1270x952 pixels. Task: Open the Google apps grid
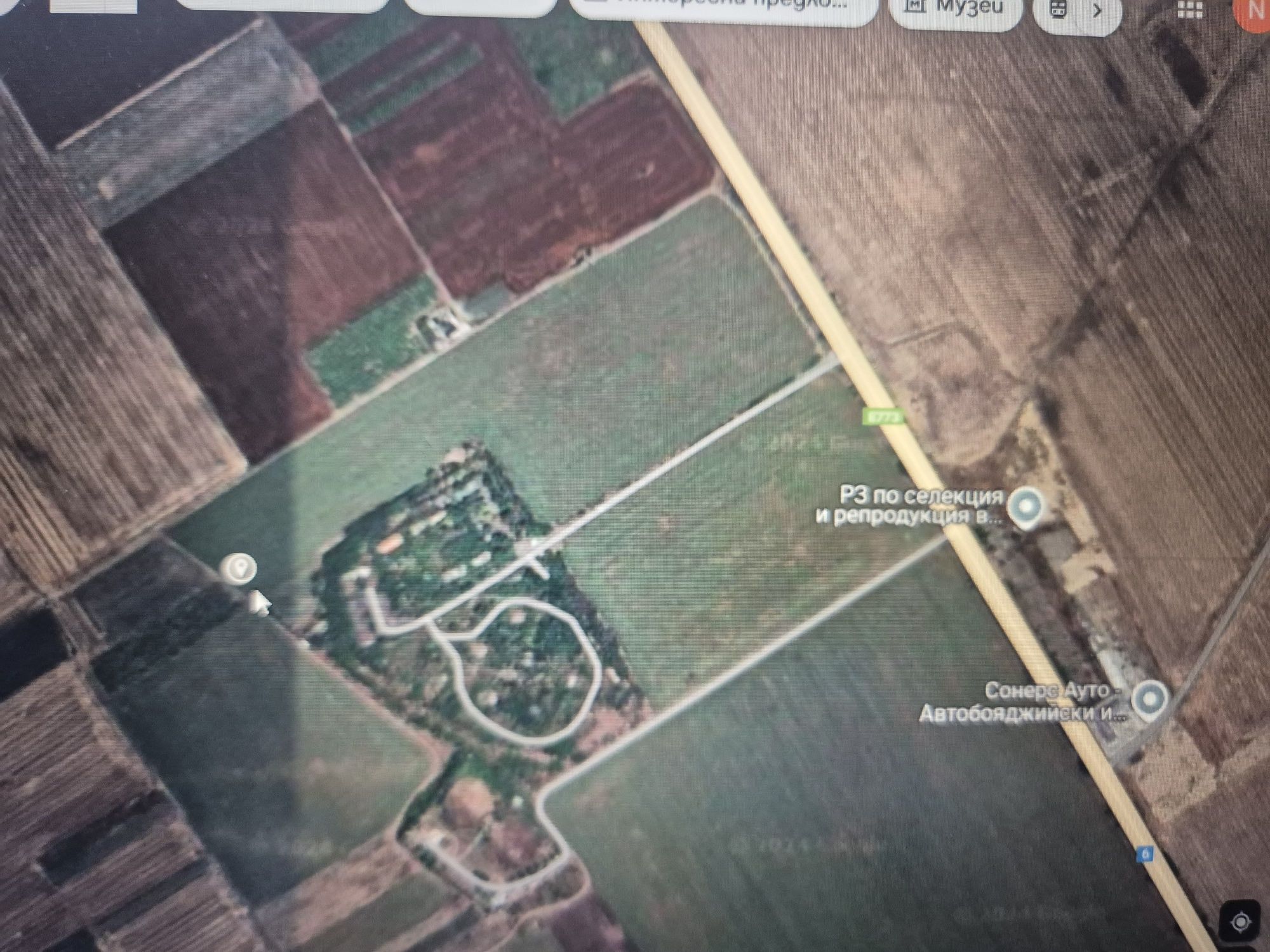pos(1189,9)
